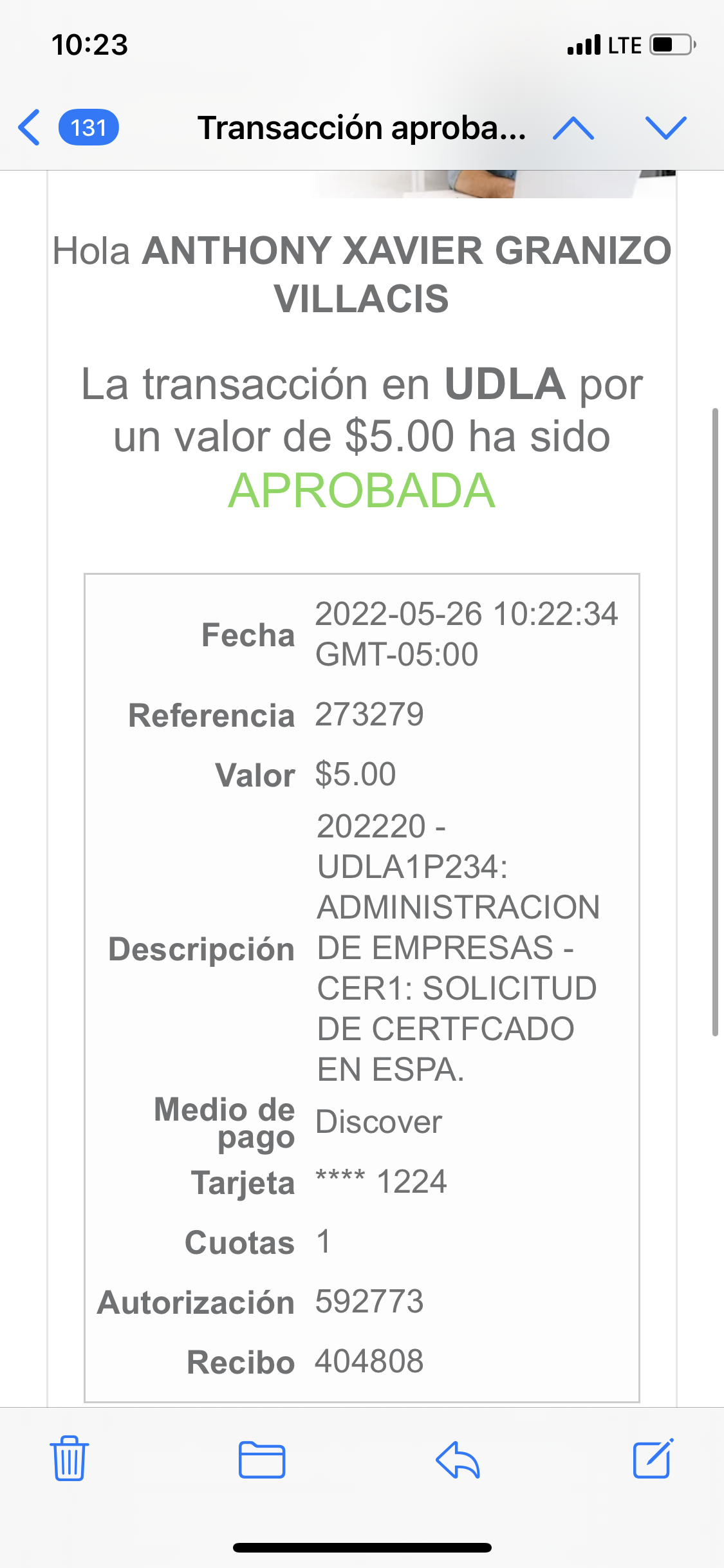
Task: Reply to this transaction email
Action: tap(458, 1459)
